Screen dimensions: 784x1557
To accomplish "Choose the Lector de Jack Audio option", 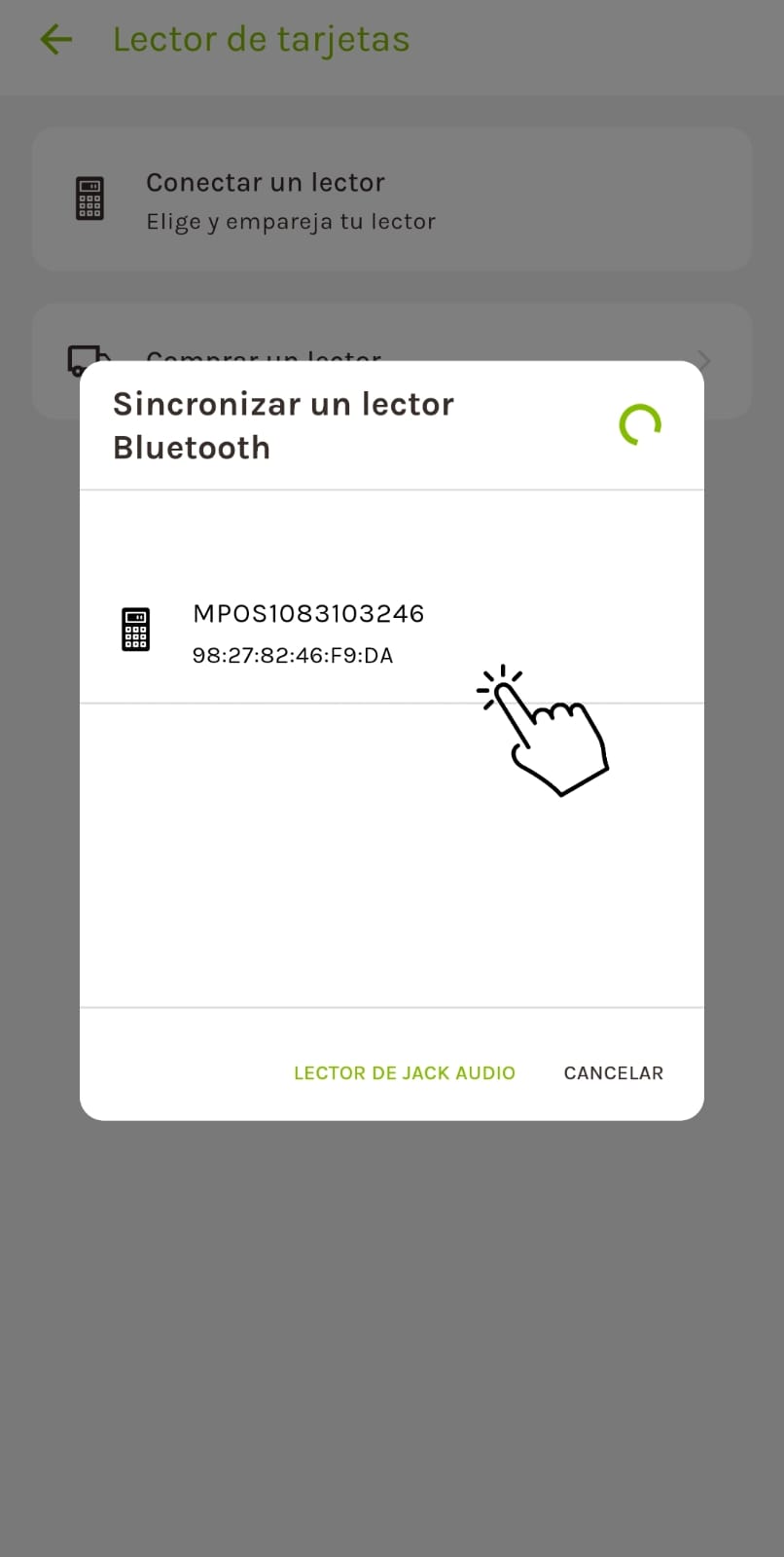I will 405,1073.
